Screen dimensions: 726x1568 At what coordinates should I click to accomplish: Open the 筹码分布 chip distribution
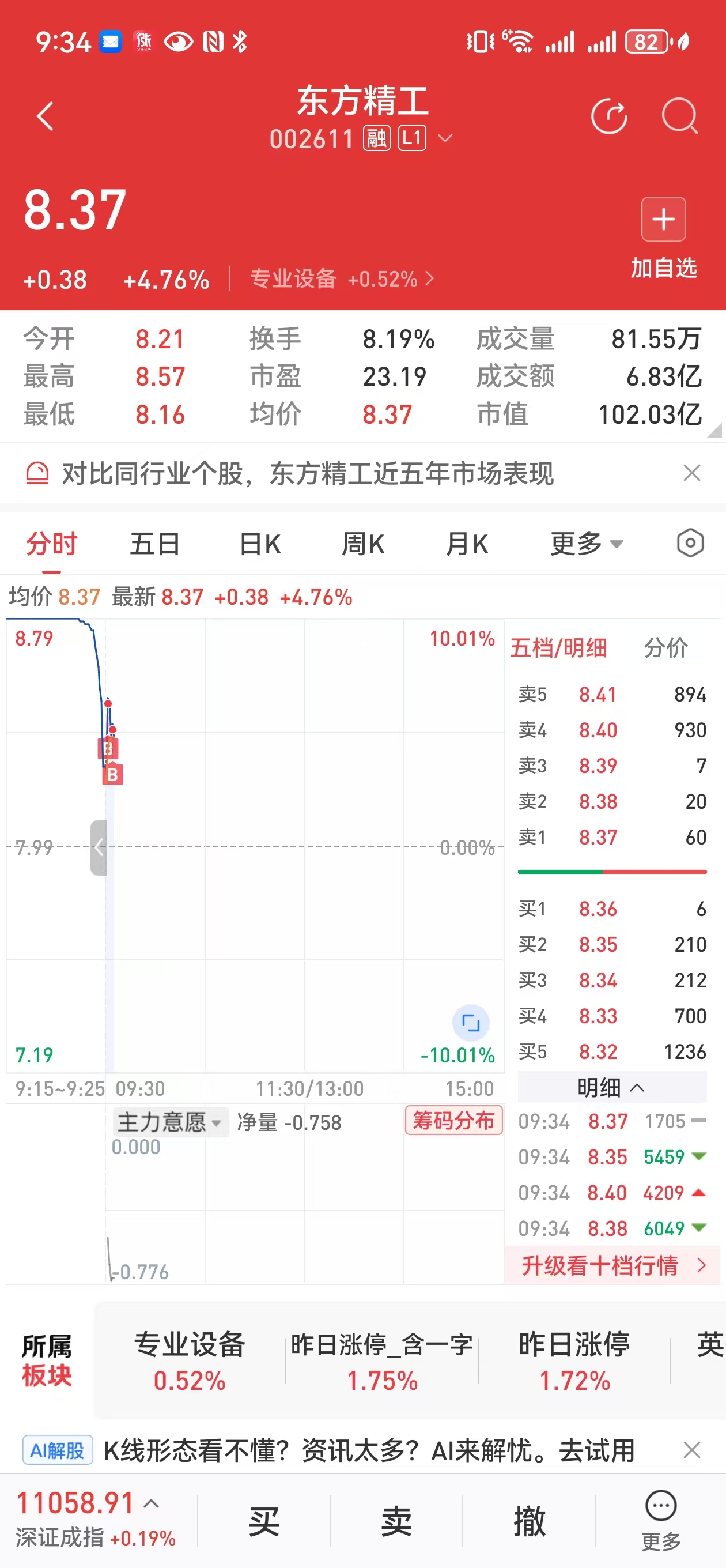[x=453, y=1120]
